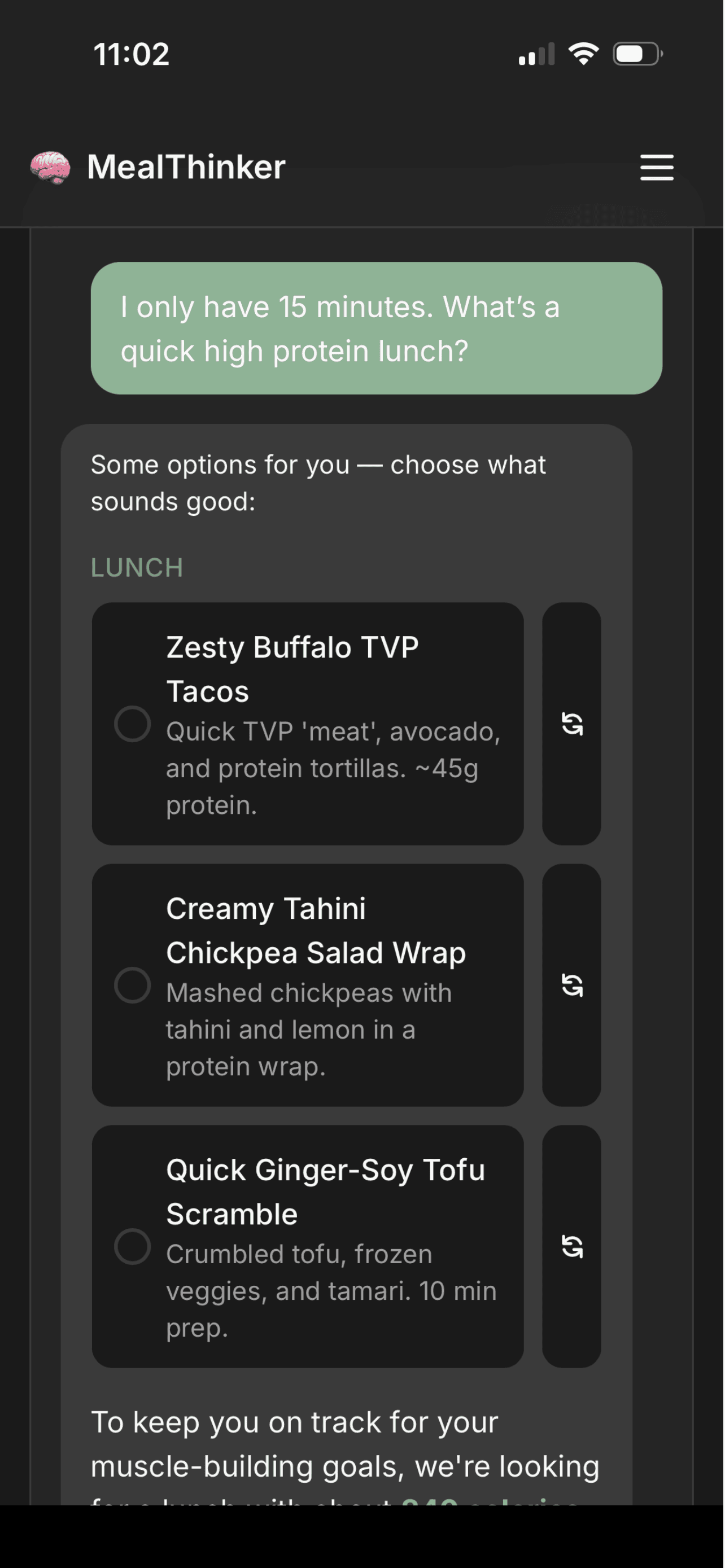Regenerate the Creamy Tahini Chickpea Salad Wrap
725x1568 pixels.
tap(572, 986)
